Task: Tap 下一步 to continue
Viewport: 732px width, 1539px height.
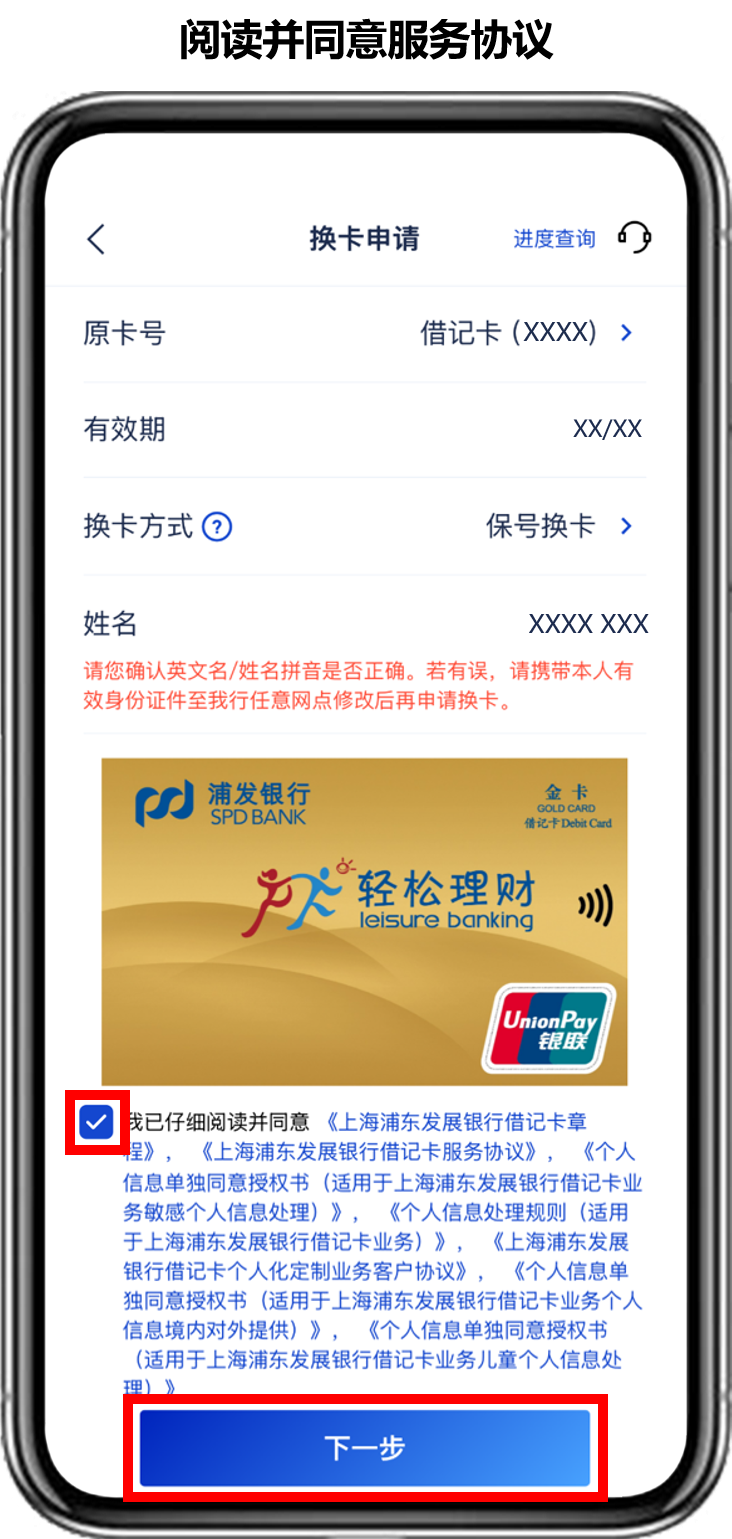Action: (365, 1448)
